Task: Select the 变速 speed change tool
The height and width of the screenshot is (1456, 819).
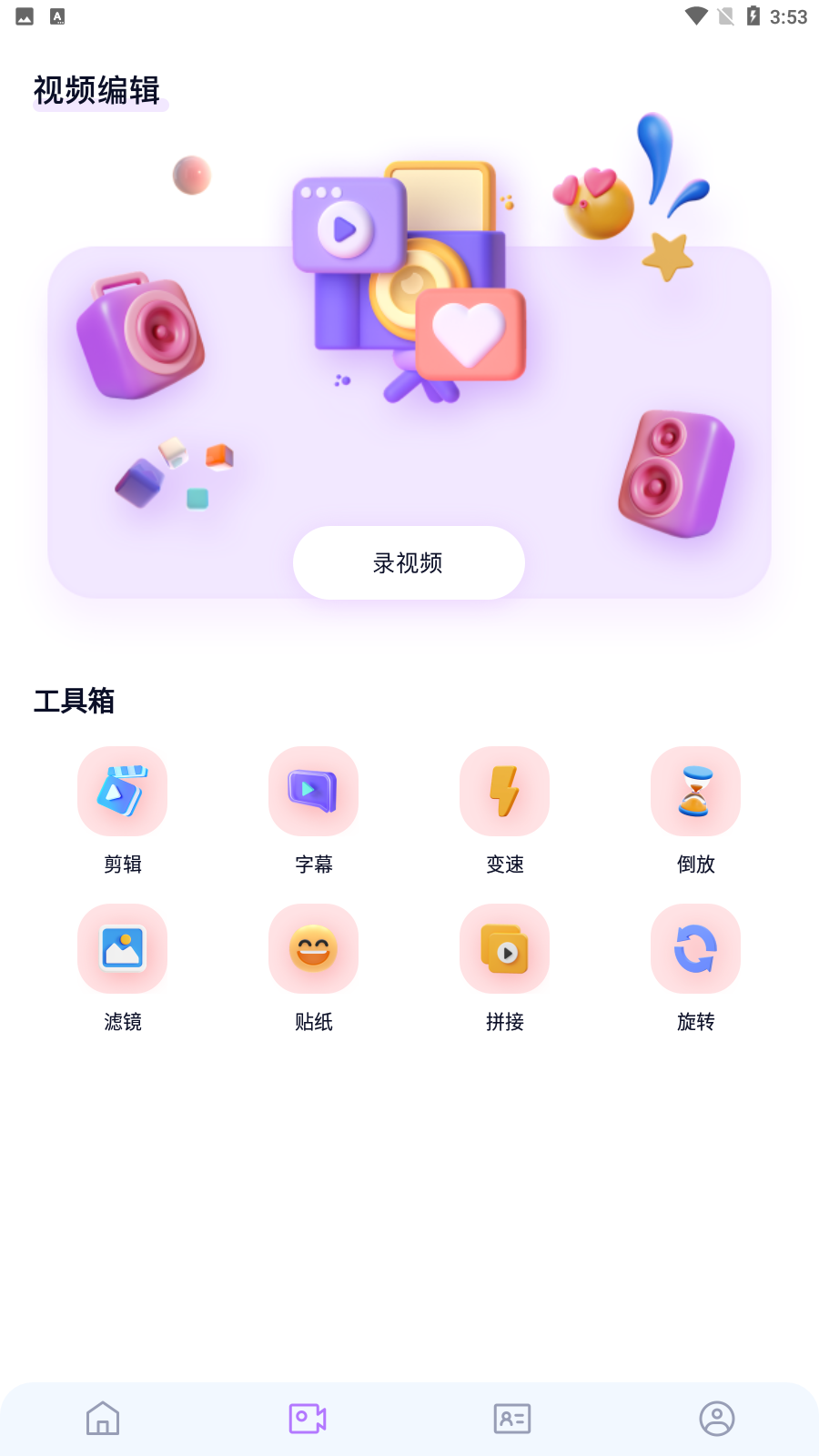Action: [505, 792]
